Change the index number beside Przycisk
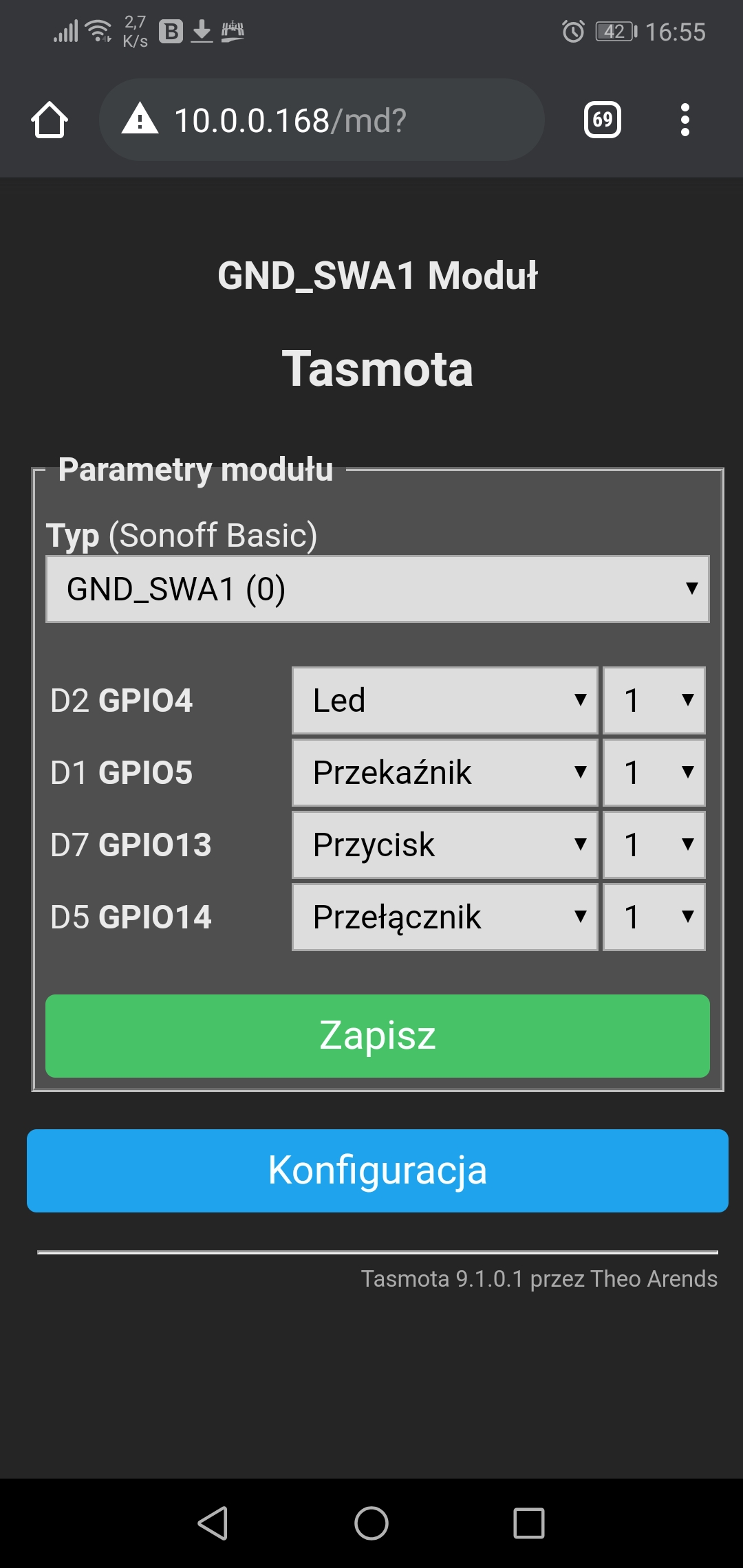This screenshot has width=743, height=1568. [654, 845]
